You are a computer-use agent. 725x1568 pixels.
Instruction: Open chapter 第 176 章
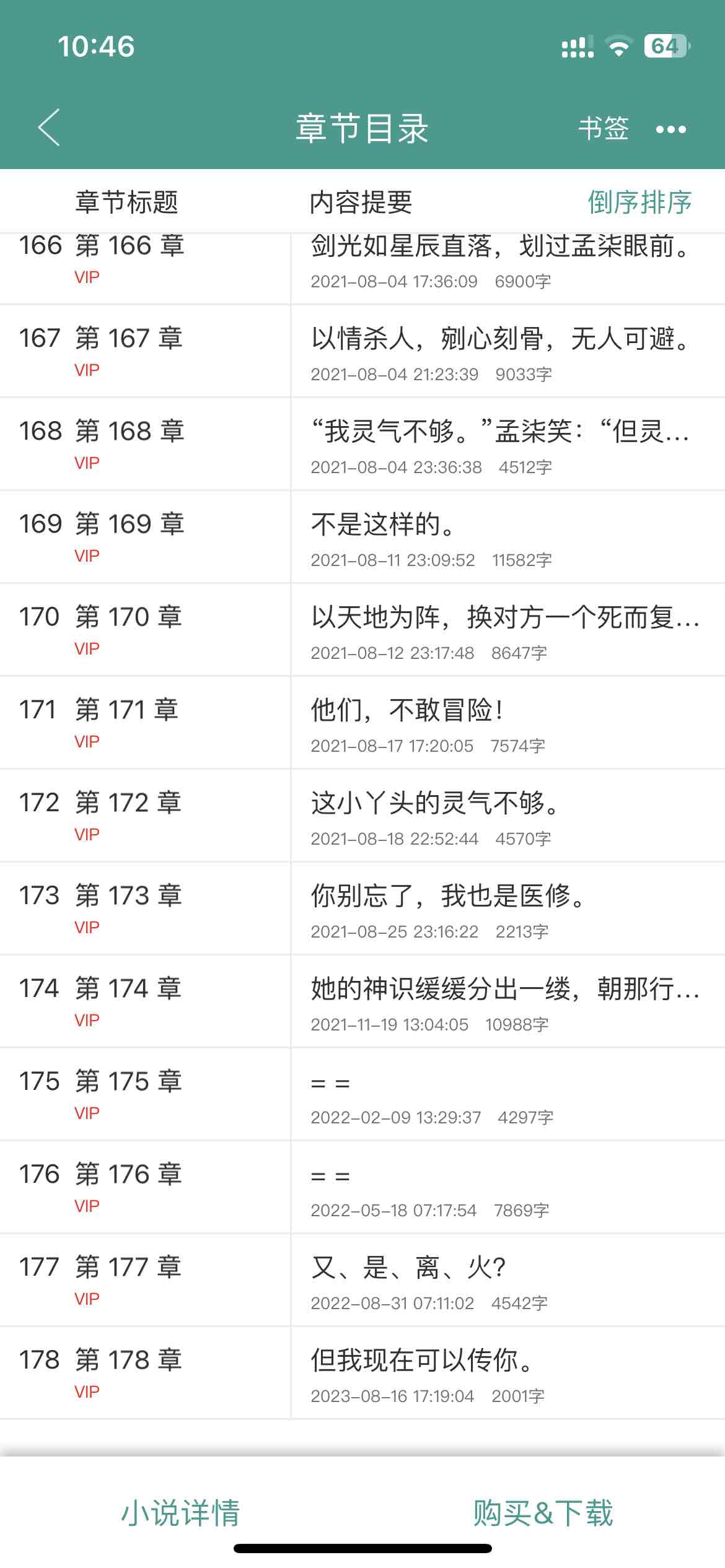[x=362, y=1187]
